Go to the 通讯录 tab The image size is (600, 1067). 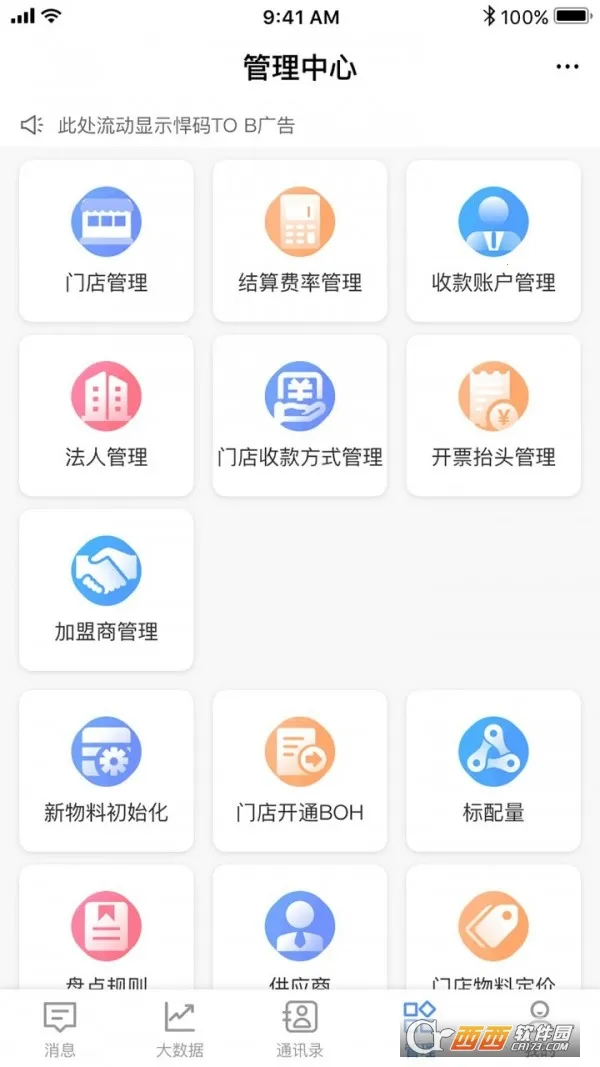click(x=300, y=1030)
